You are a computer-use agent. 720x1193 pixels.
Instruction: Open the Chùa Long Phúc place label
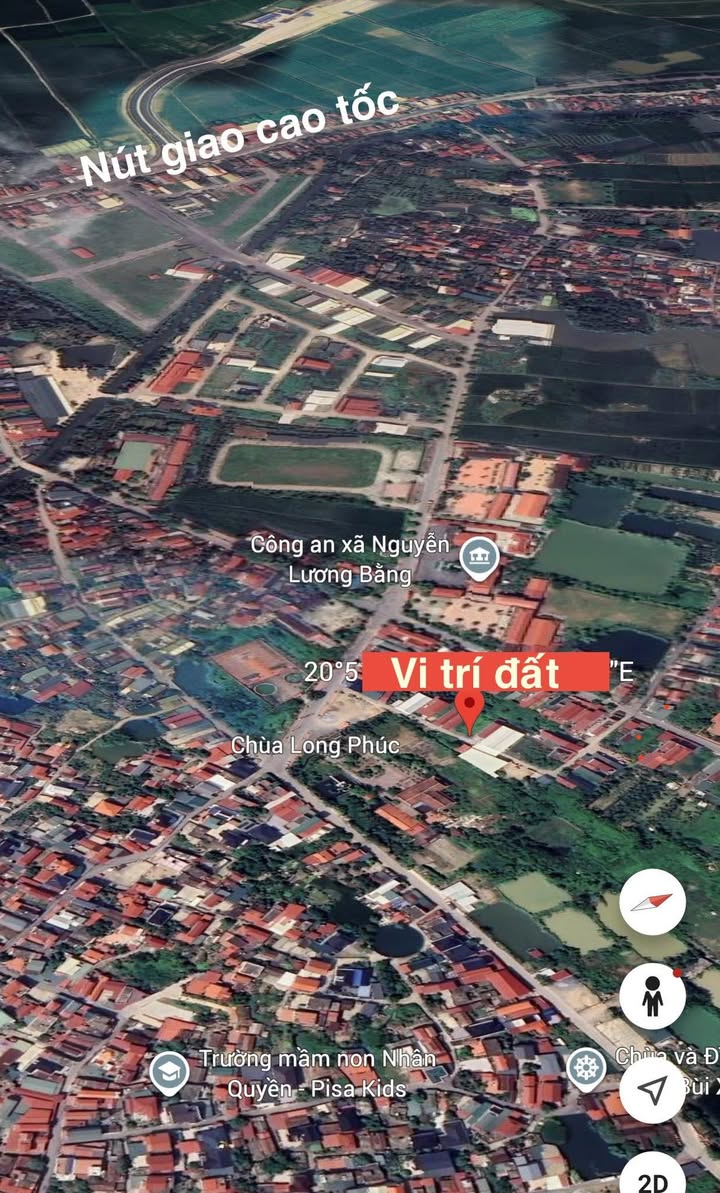(x=315, y=746)
